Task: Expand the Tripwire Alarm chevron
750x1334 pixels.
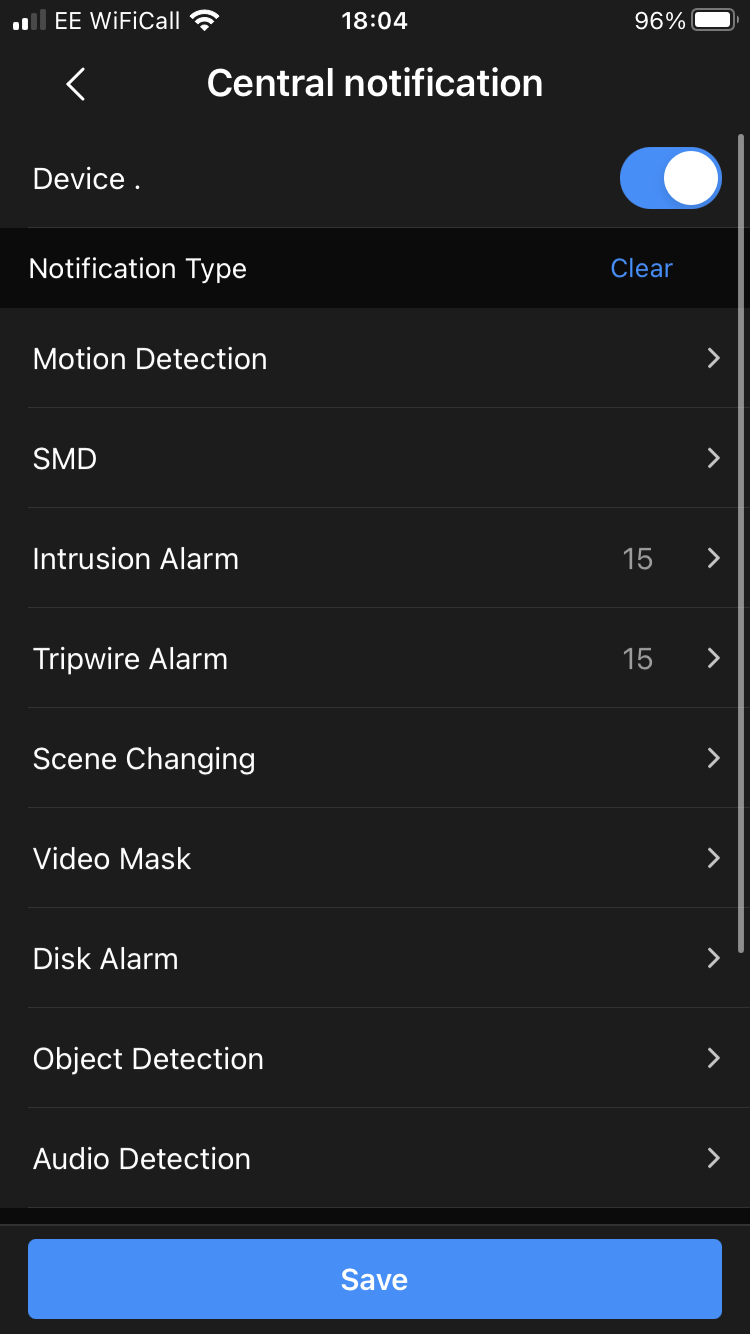Action: click(x=713, y=658)
